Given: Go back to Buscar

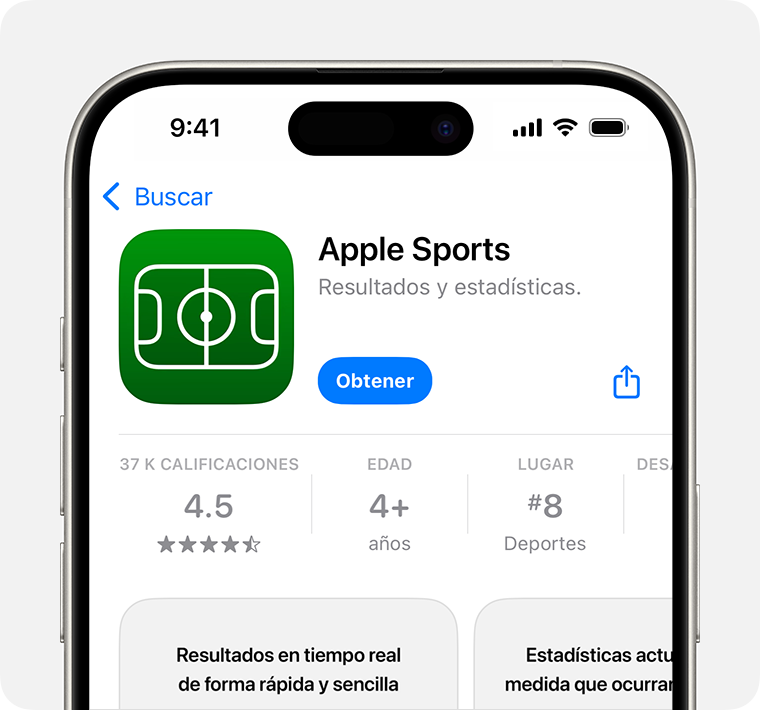Looking at the screenshot, I should tap(158, 197).
